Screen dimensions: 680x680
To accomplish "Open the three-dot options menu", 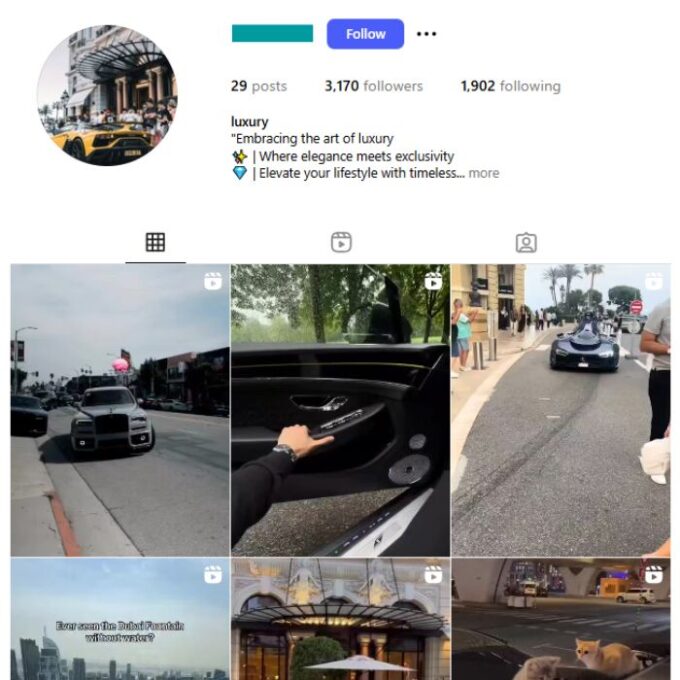I will pos(426,34).
